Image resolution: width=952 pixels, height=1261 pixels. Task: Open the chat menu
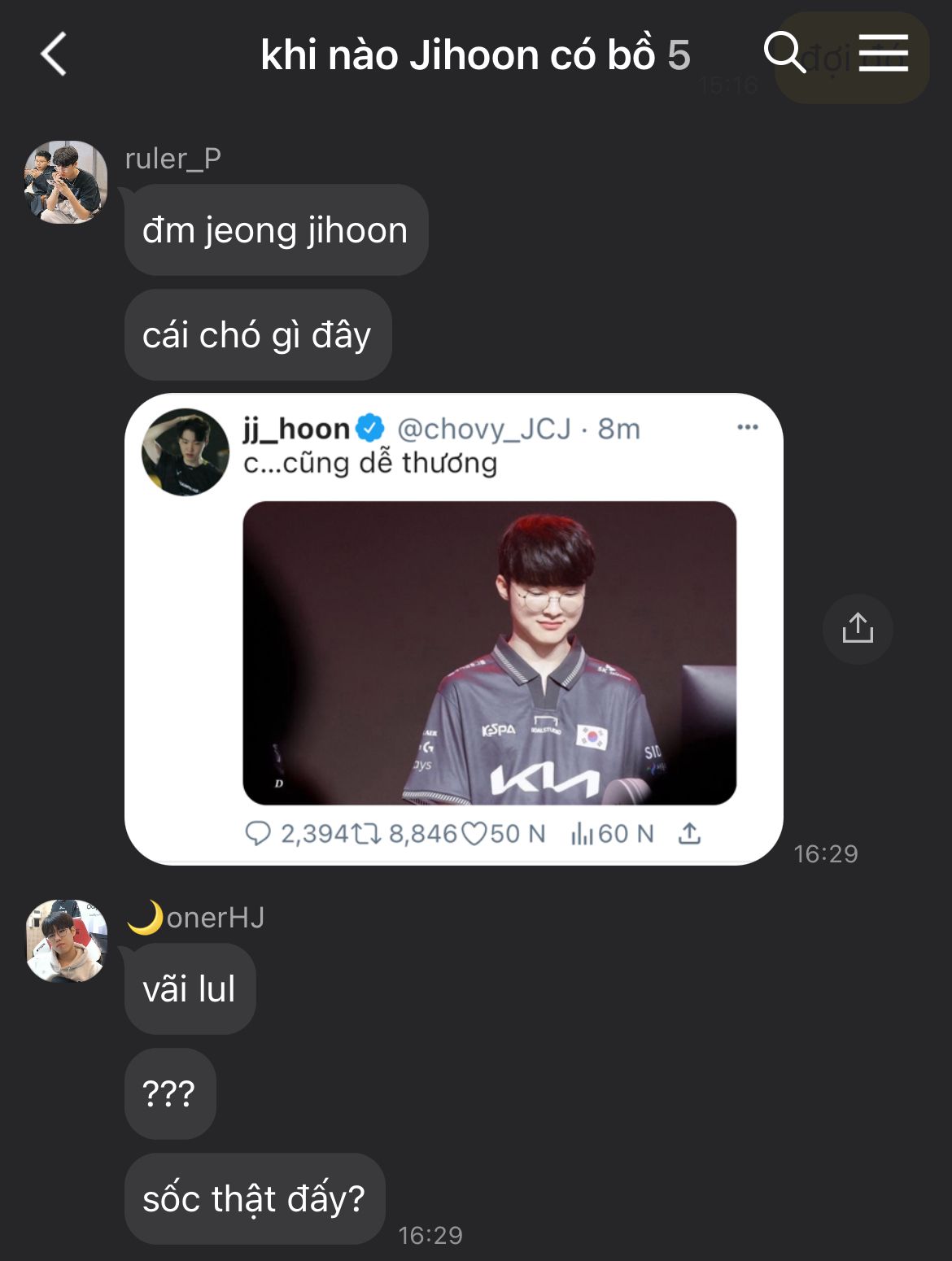[x=883, y=54]
